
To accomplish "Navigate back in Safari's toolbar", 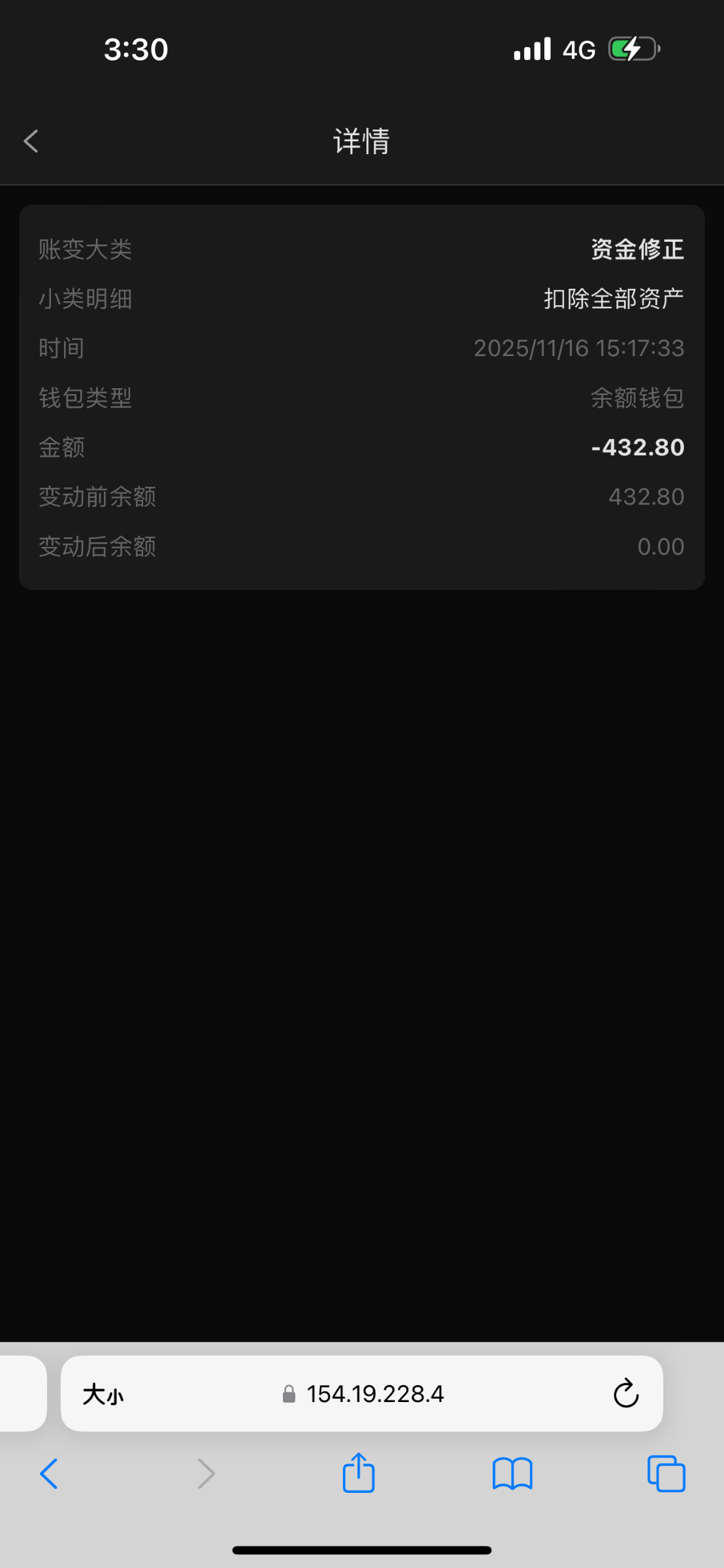I will pyautogui.click(x=49, y=1474).
